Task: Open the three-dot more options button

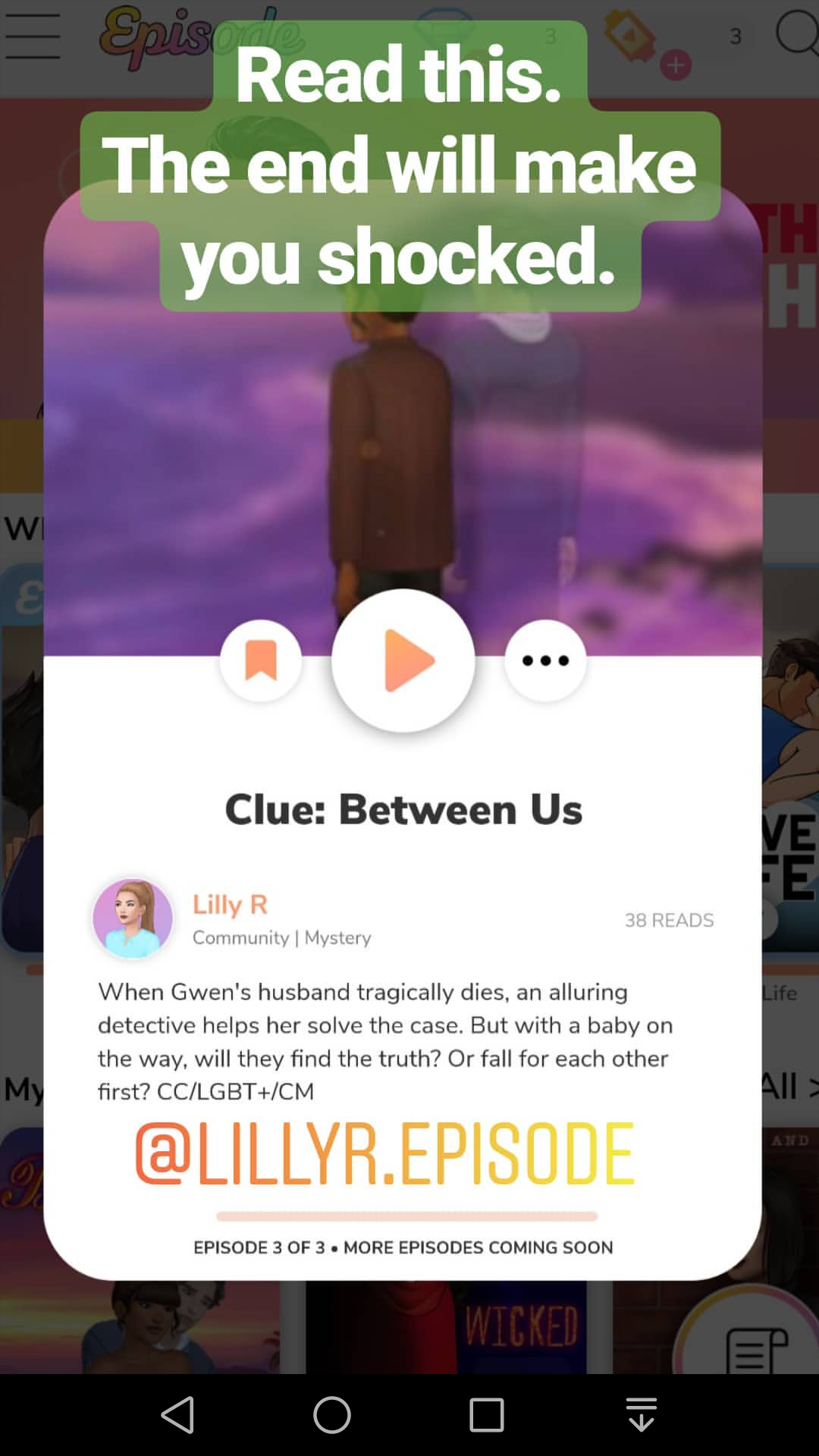Action: coord(545,661)
